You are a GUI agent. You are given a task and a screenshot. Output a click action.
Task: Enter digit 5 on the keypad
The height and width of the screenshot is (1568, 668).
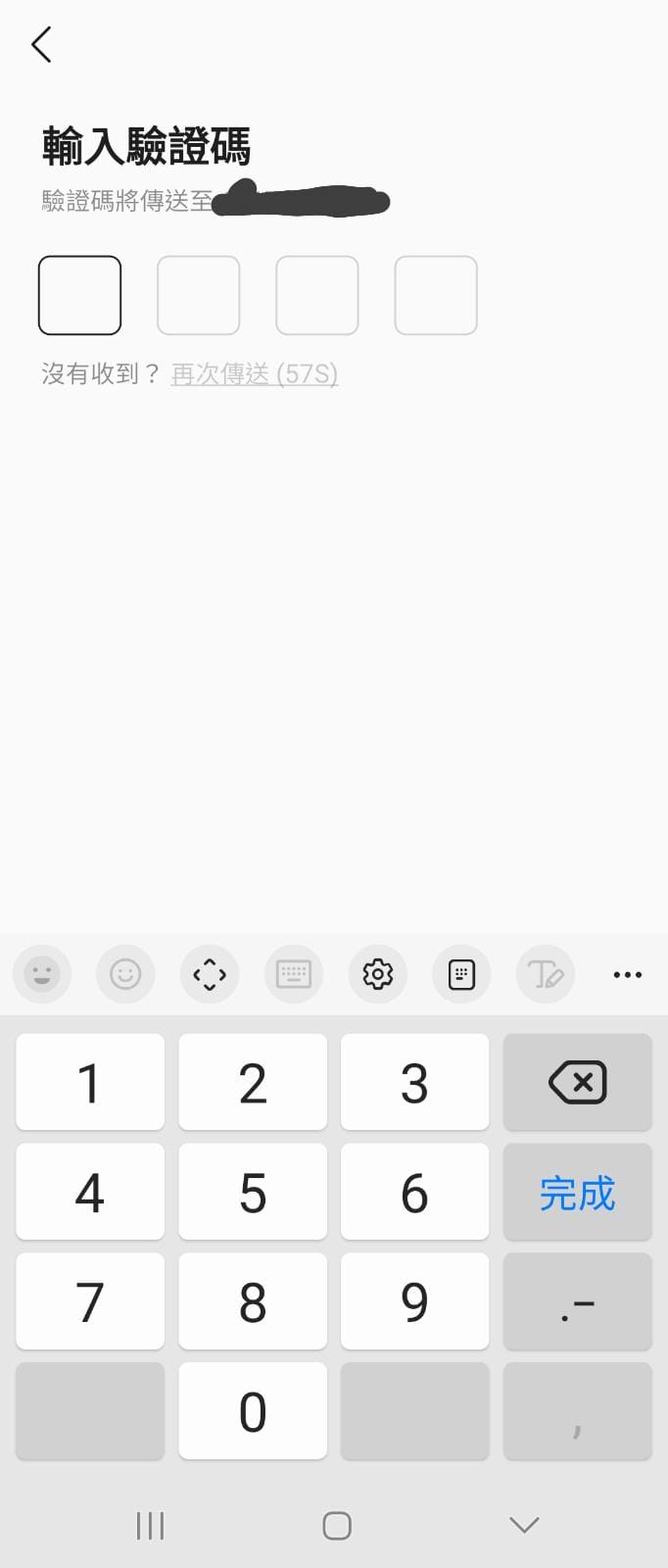point(253,1192)
